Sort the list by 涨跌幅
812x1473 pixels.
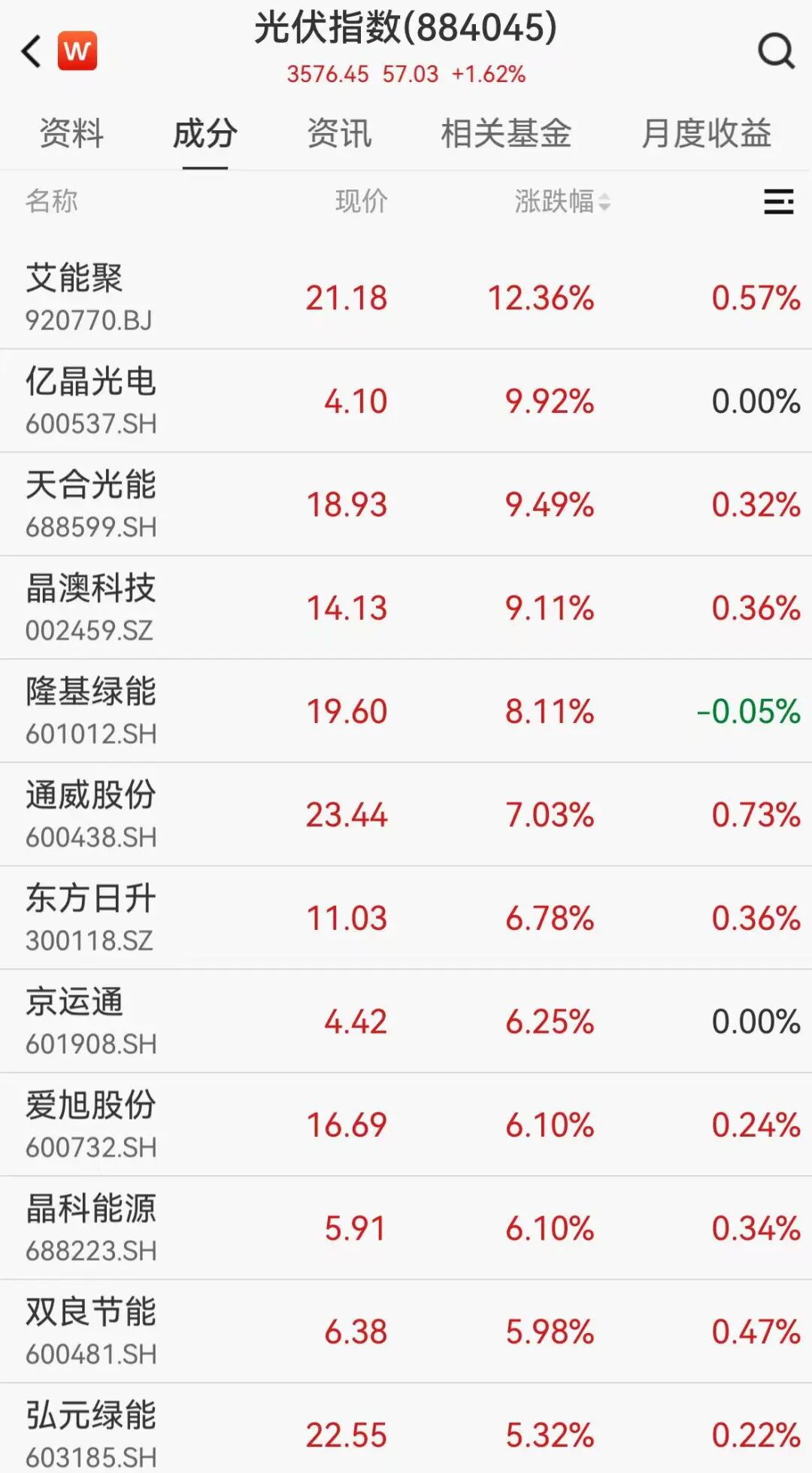click(562, 202)
